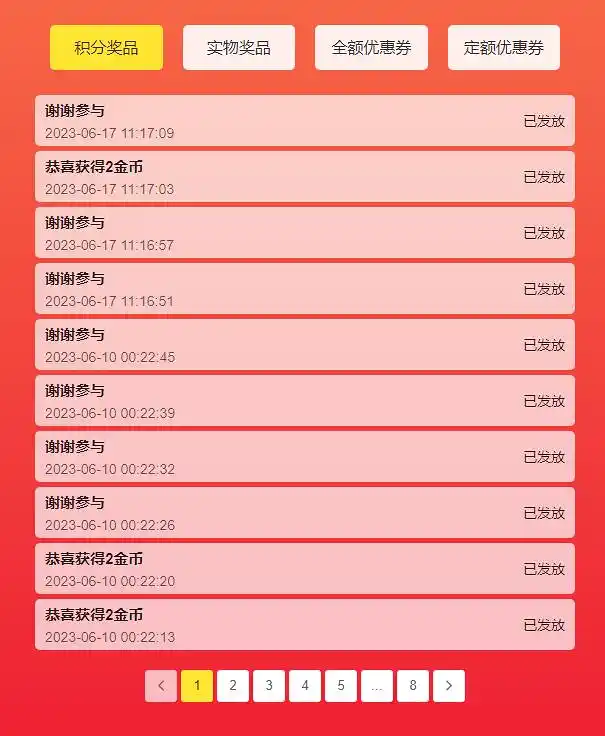Switch to the 实物奖品 tab

(x=238, y=48)
